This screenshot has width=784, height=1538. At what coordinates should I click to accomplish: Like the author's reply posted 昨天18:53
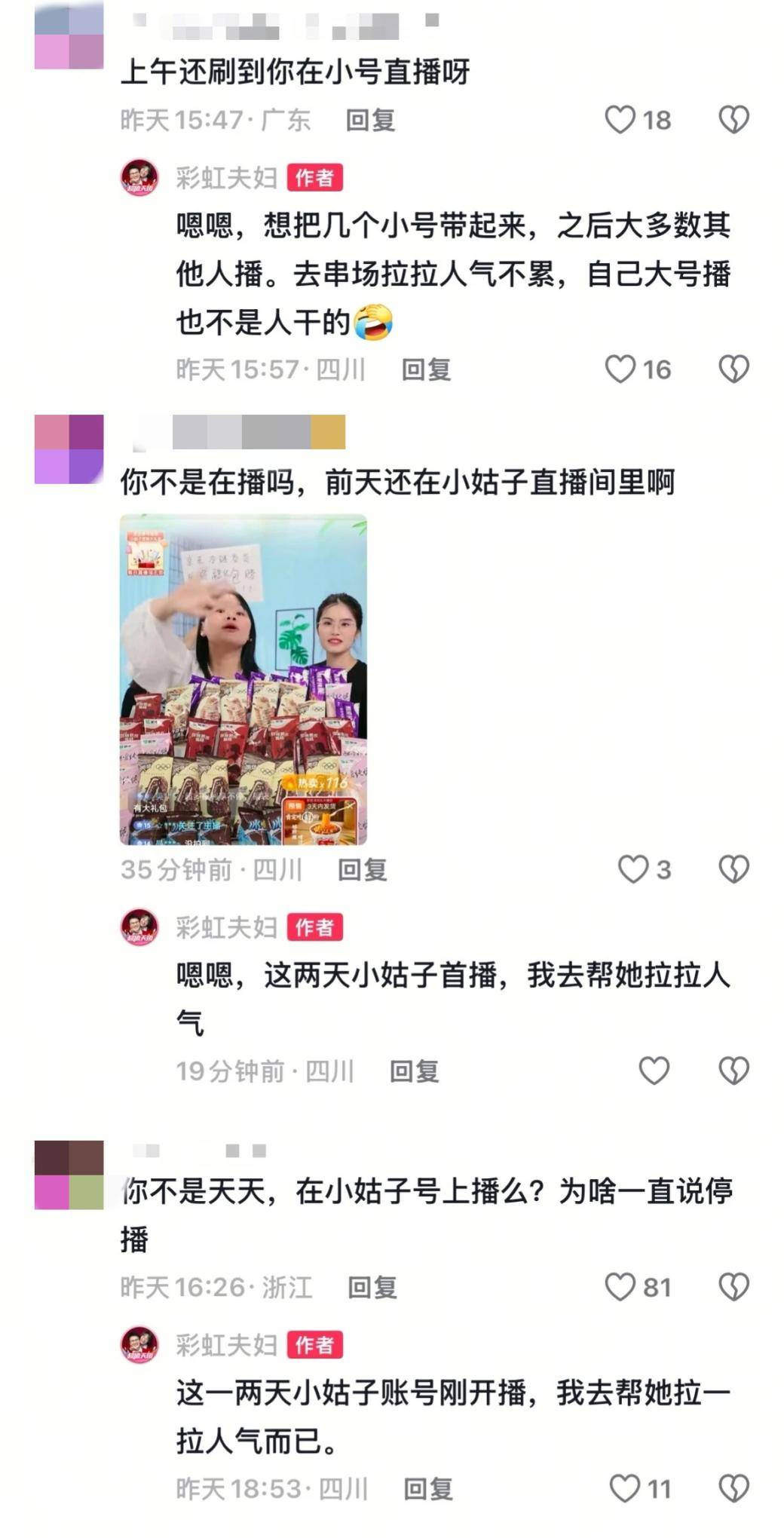click(x=624, y=1489)
